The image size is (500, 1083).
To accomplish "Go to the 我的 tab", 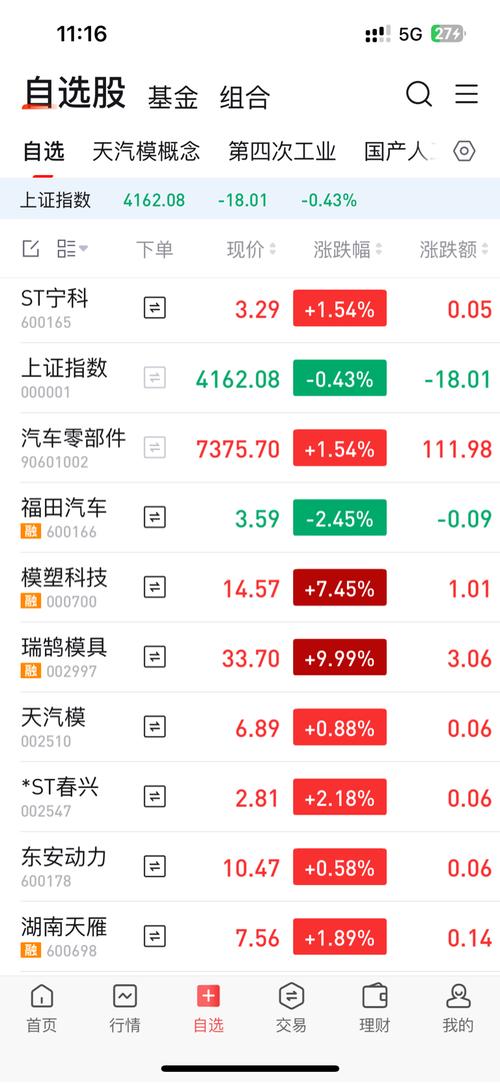I will click(458, 1008).
